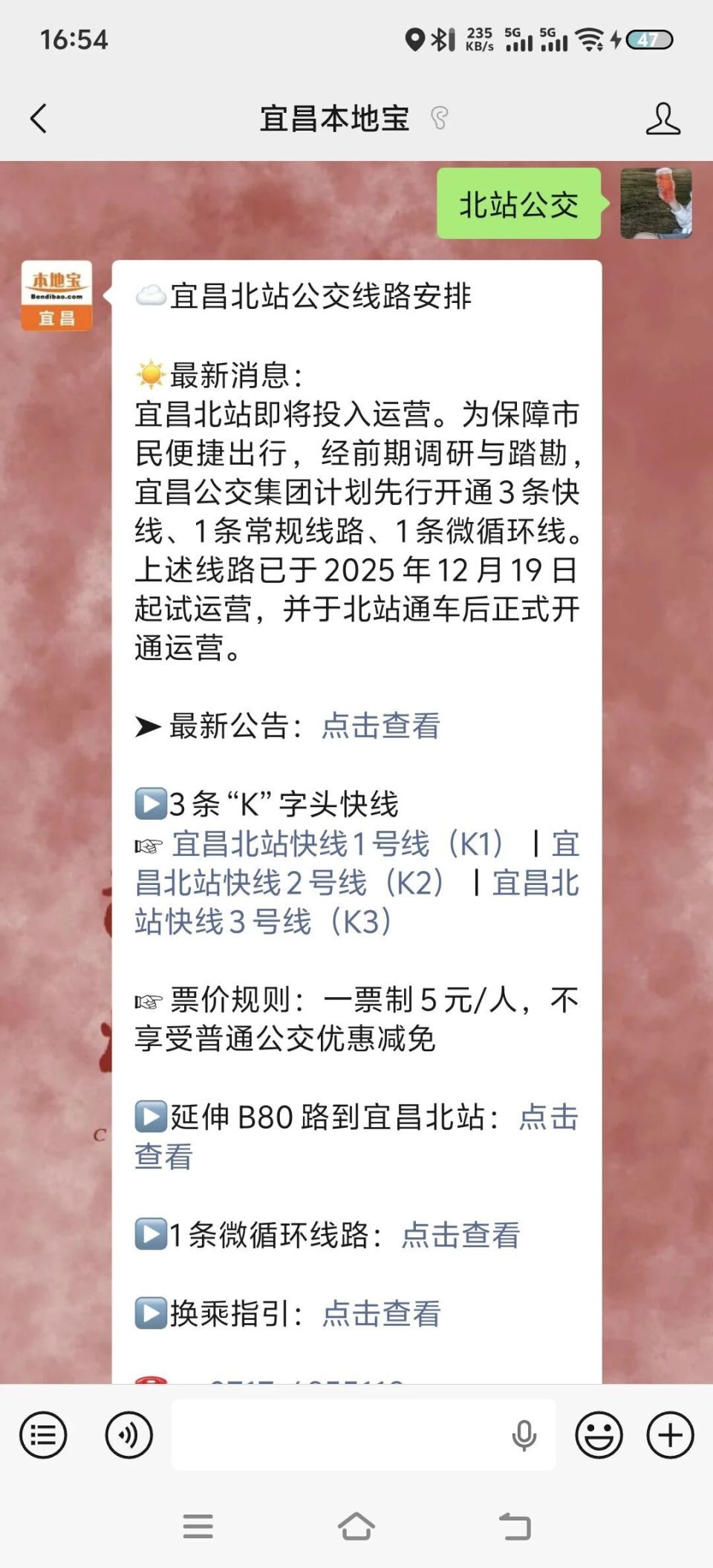Open the emoji picker
The width and height of the screenshot is (713, 1568).
(x=599, y=1434)
